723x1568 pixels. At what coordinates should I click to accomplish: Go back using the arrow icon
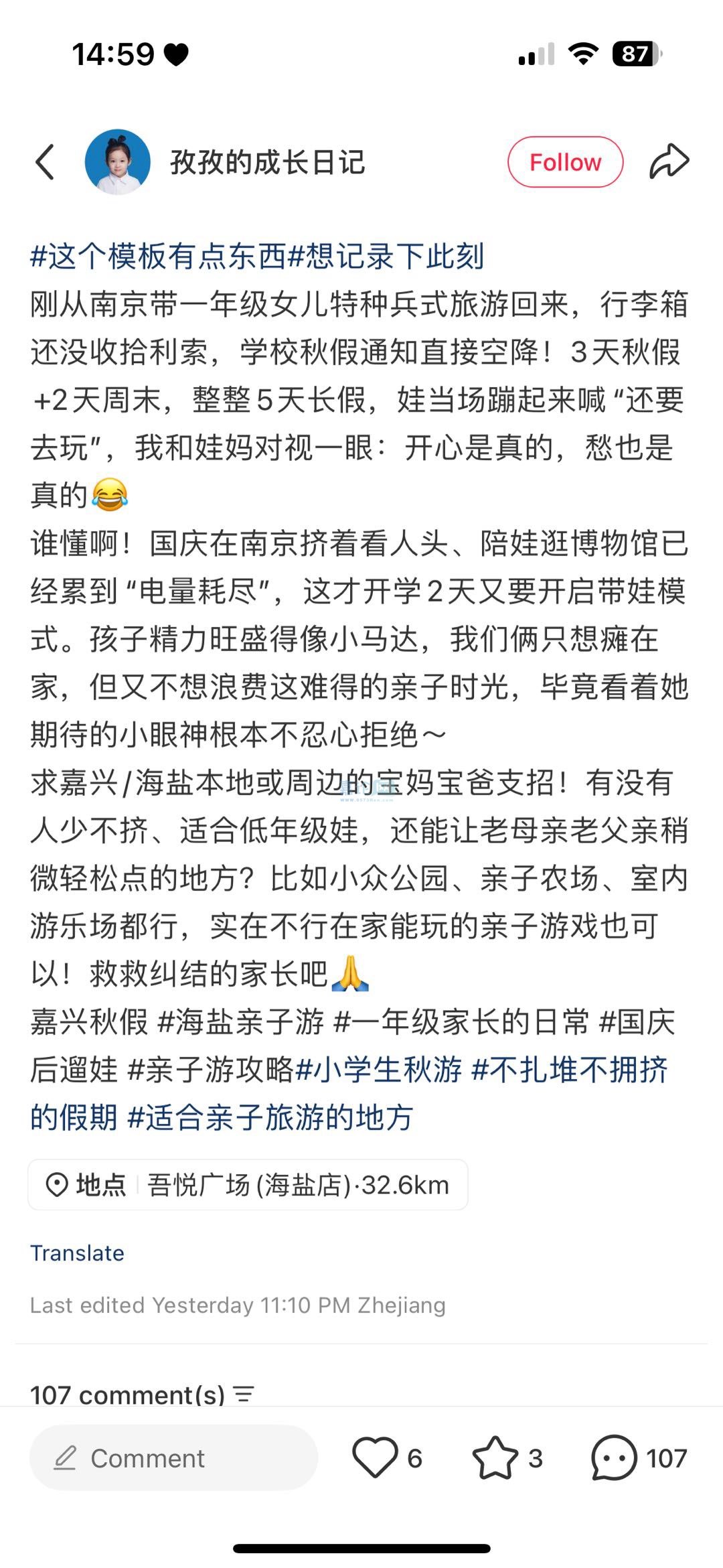pyautogui.click(x=45, y=162)
